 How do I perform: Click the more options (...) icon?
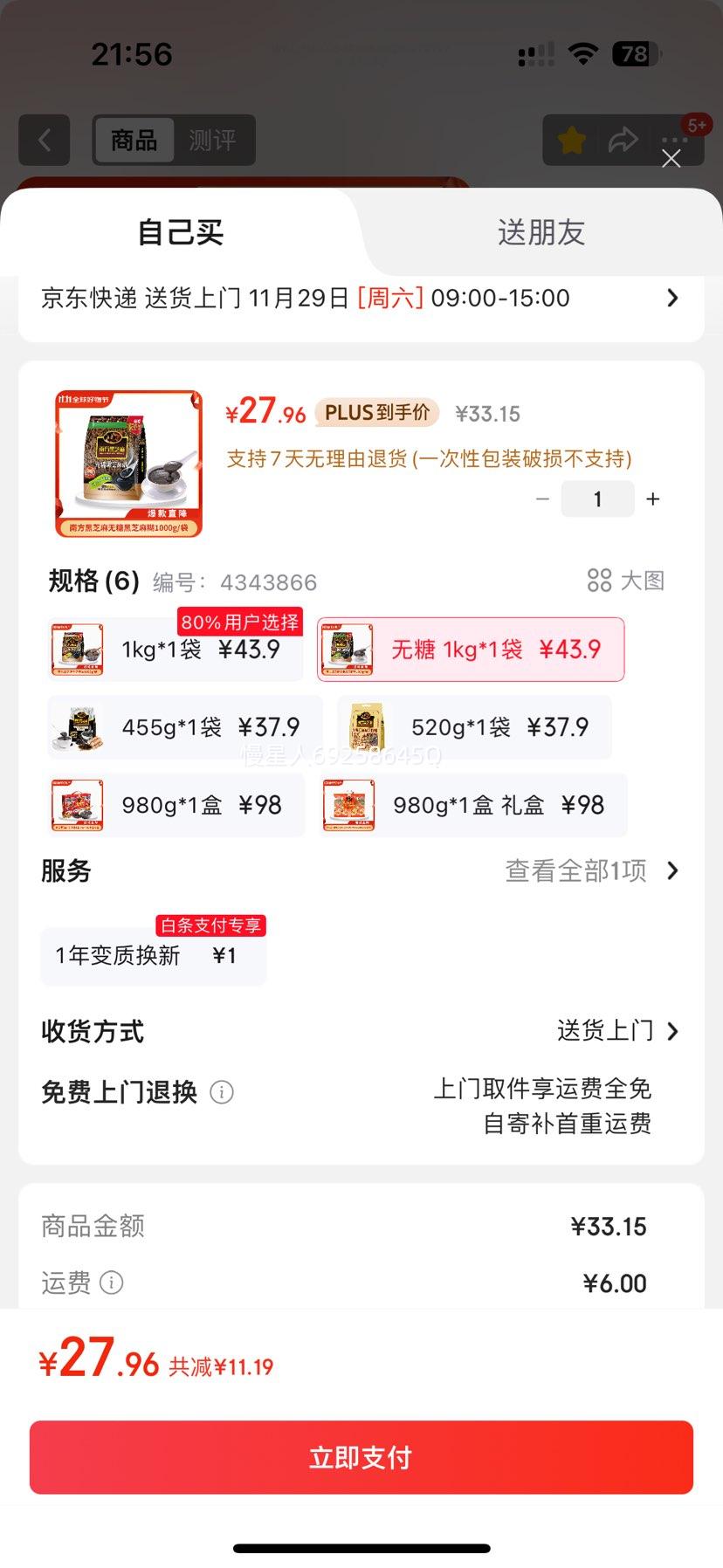pyautogui.click(x=674, y=140)
